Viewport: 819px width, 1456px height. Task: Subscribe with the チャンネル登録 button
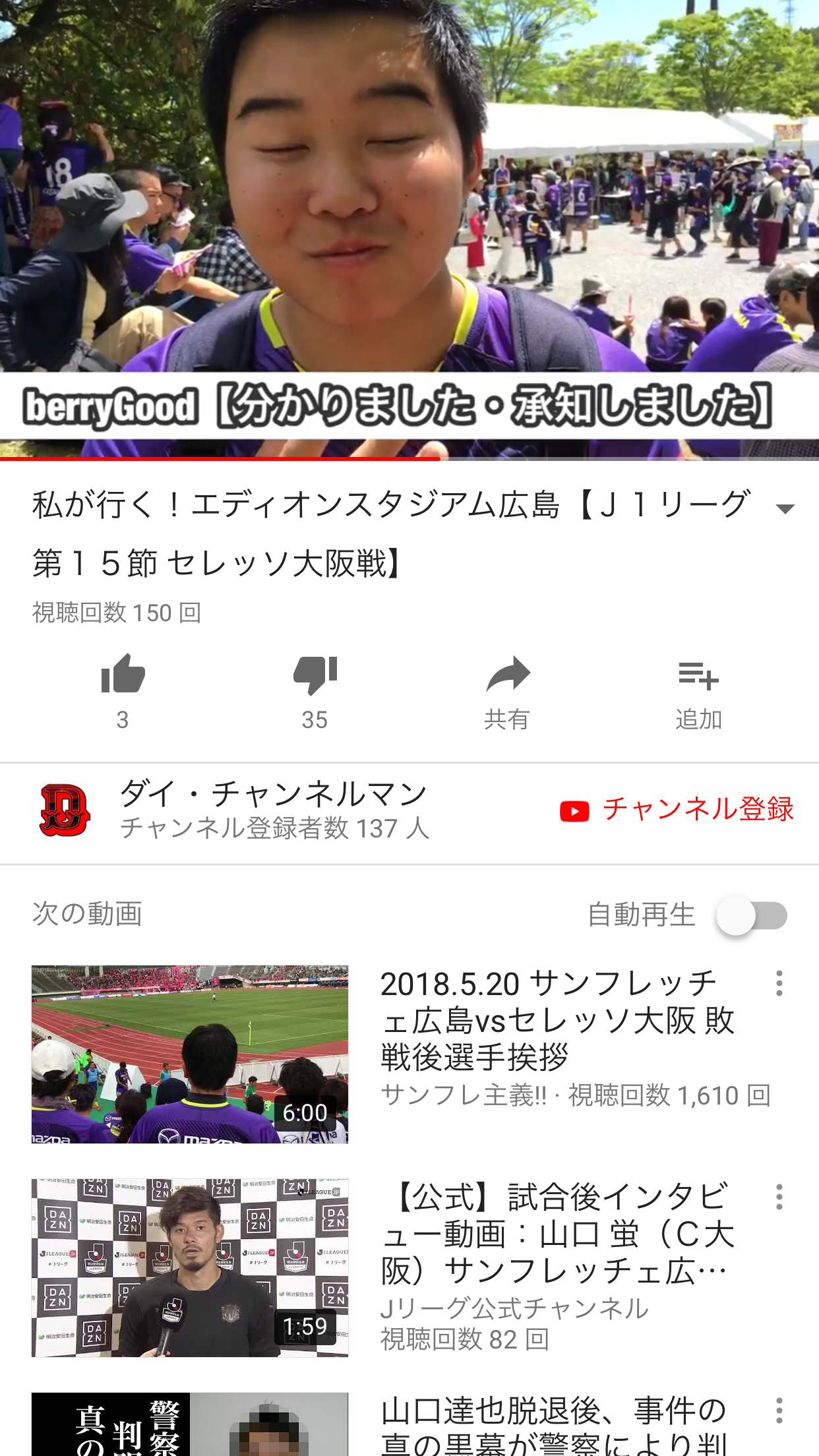(x=677, y=810)
